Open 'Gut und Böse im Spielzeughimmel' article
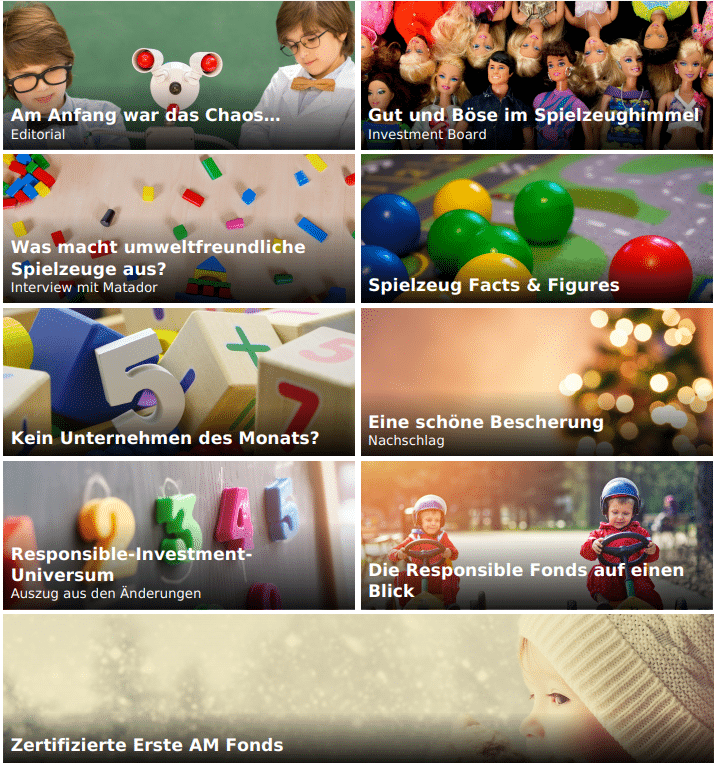Image resolution: width=714 pixels, height=763 pixels. point(536,76)
